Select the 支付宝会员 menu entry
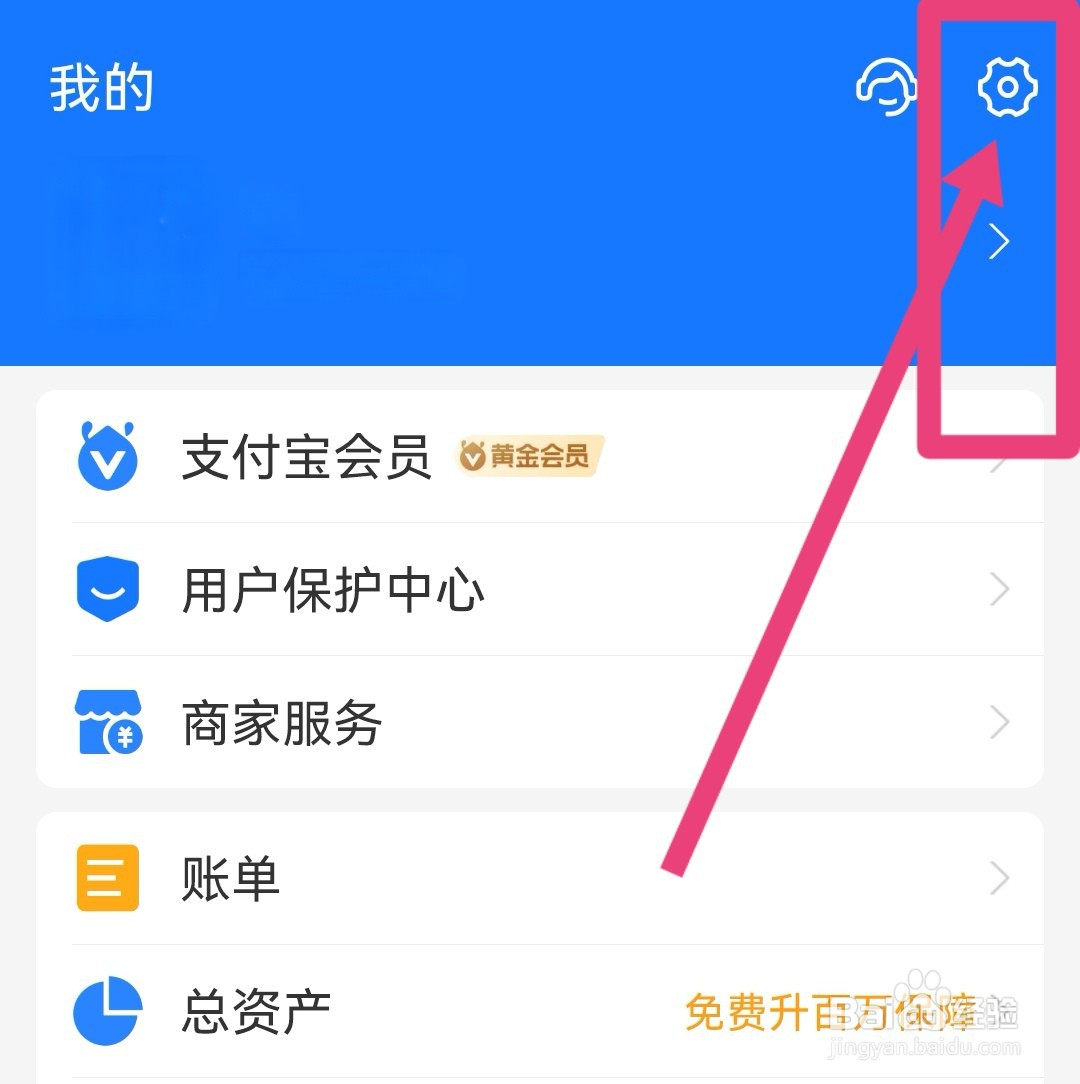The height and width of the screenshot is (1084, 1080). 306,457
